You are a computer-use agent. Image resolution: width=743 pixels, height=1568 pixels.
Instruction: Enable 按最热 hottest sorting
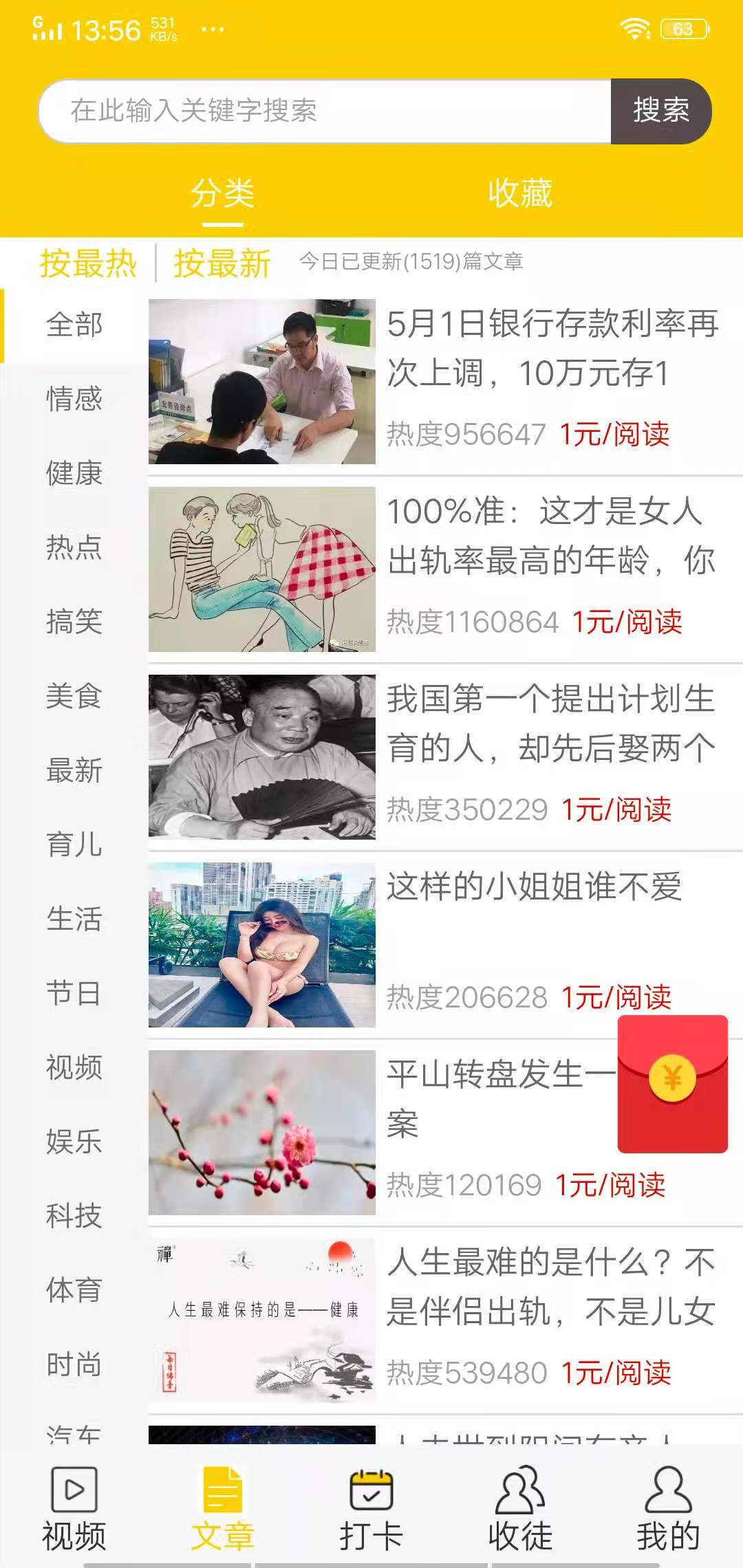pyautogui.click(x=88, y=264)
